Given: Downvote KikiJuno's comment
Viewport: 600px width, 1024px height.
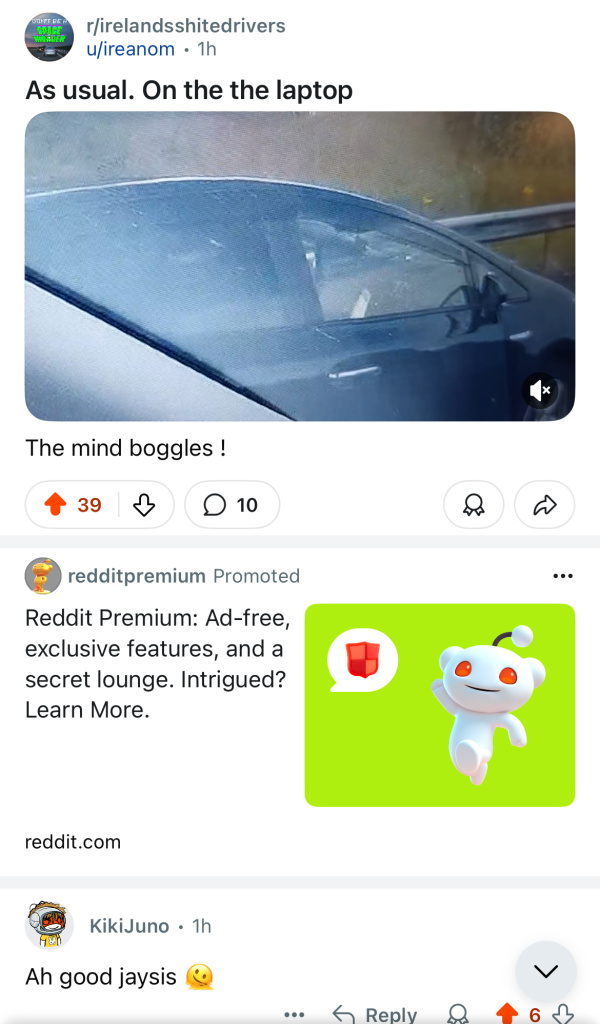Looking at the screenshot, I should 563,1014.
